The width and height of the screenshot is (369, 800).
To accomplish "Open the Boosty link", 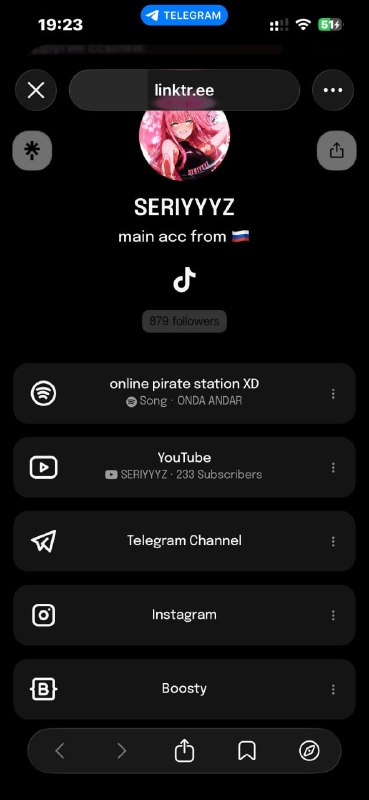I will pos(184,689).
